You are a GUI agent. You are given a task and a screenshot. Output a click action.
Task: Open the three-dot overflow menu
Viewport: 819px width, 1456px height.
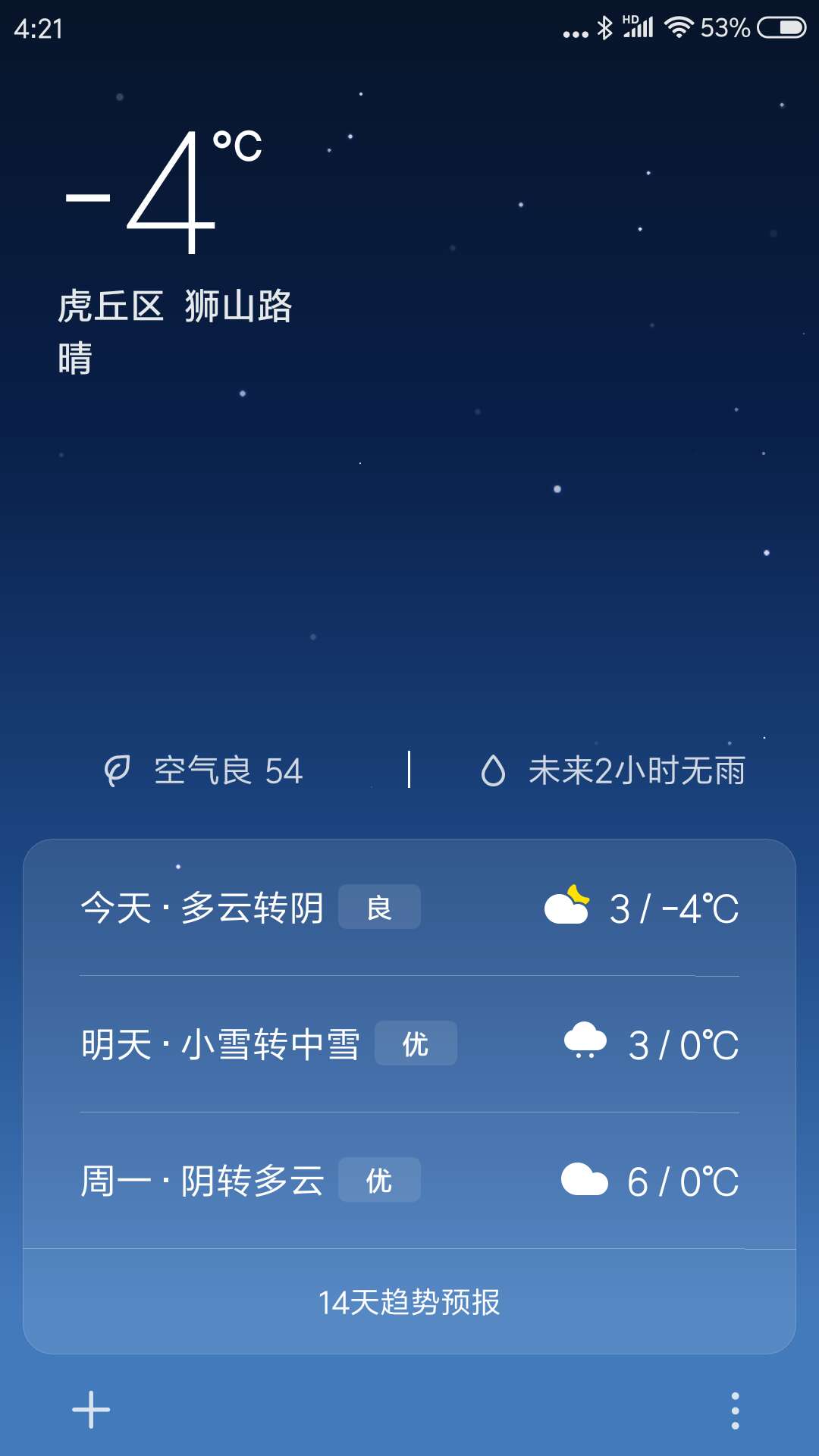735,1410
